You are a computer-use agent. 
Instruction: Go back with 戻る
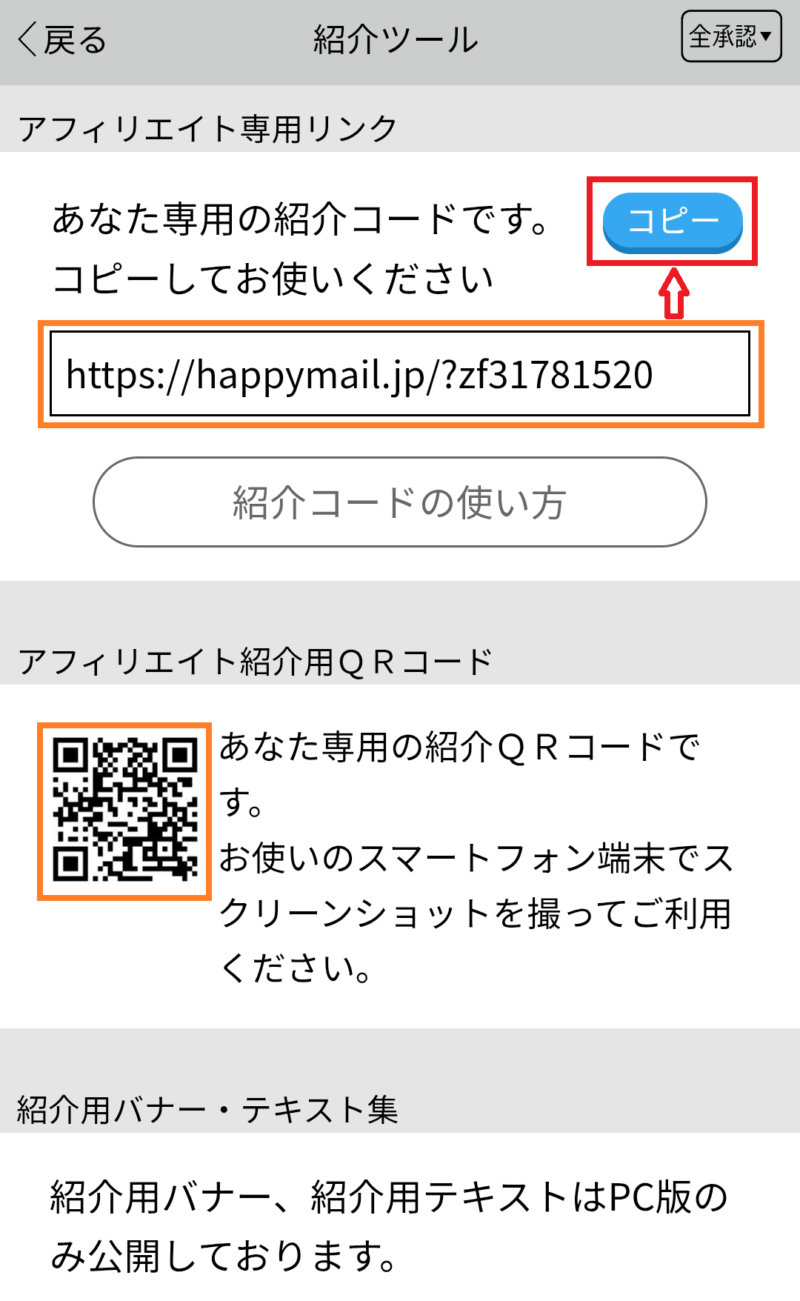click(62, 40)
